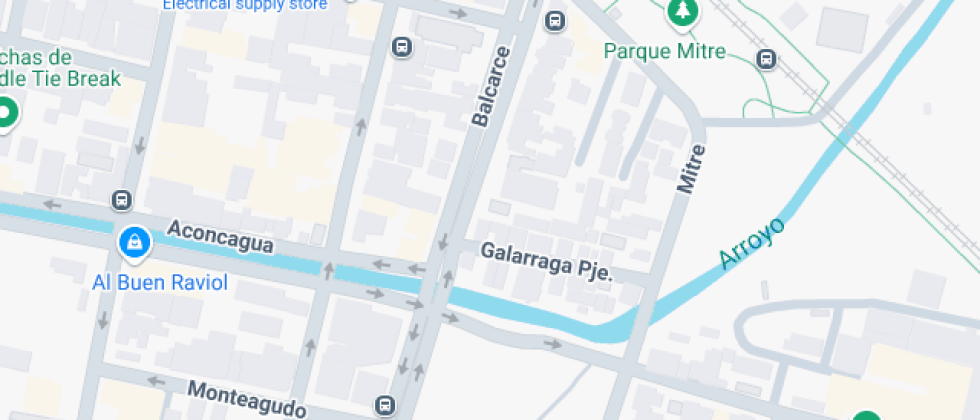Viewport: 980px width, 420px height.
Task: Tap the bus stop on Monteagudo street
Action: click(x=384, y=405)
